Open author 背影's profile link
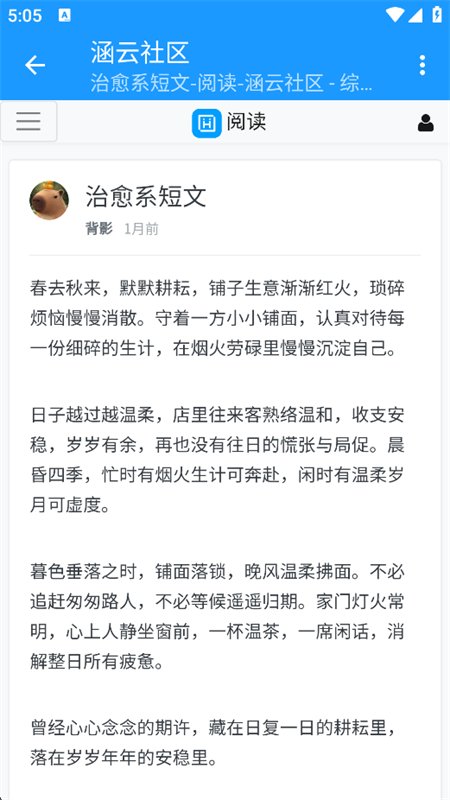Viewport: 450px width, 800px height. pos(98,229)
